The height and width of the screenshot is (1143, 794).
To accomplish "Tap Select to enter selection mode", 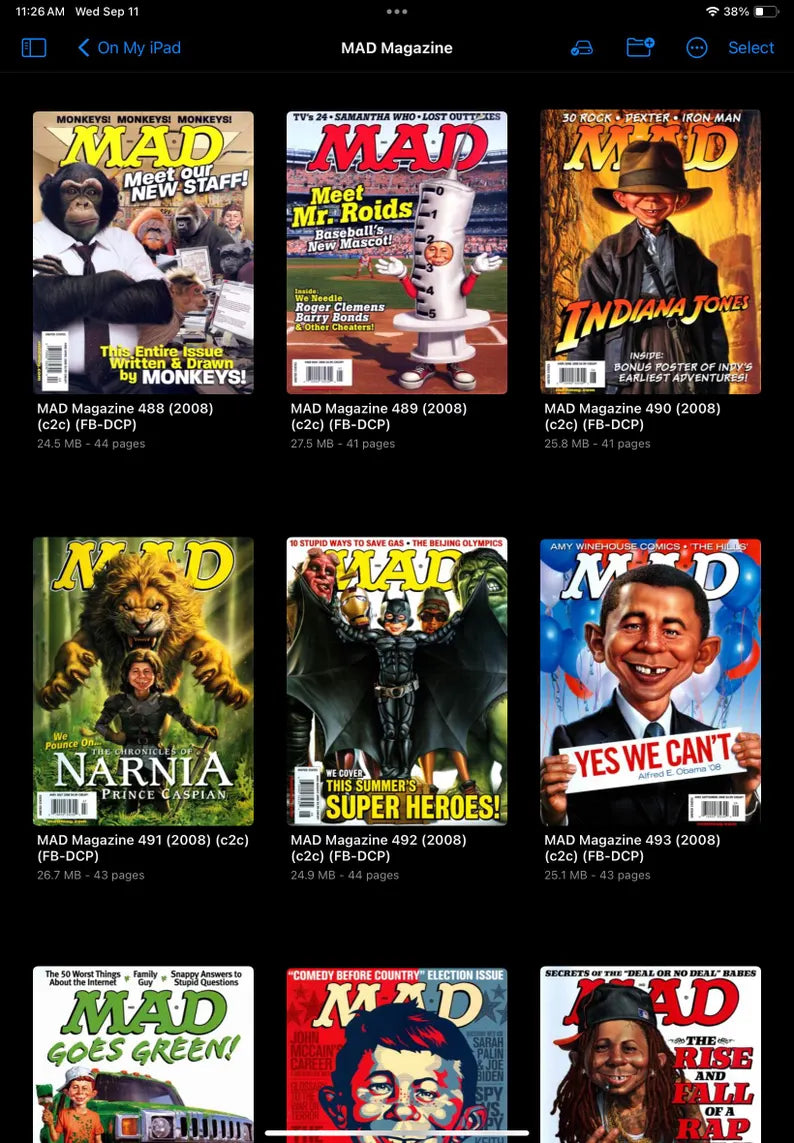I will (751, 47).
